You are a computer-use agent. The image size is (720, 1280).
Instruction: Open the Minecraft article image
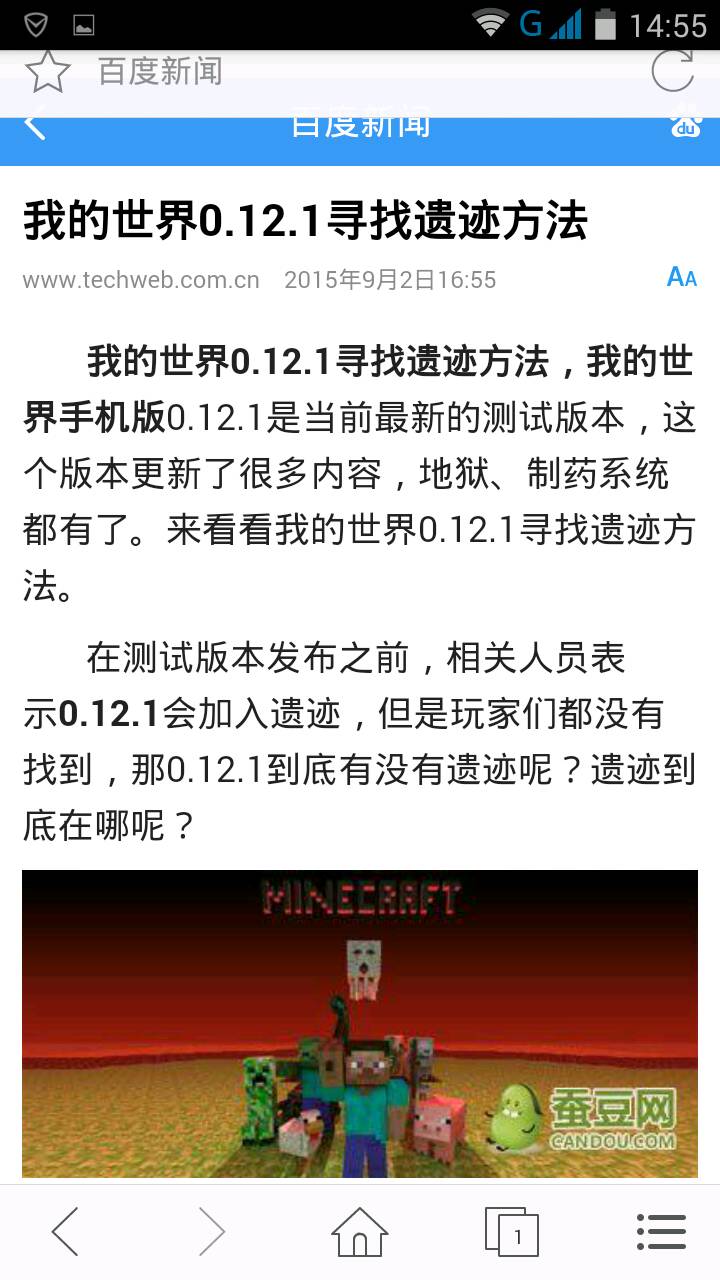coord(360,1023)
